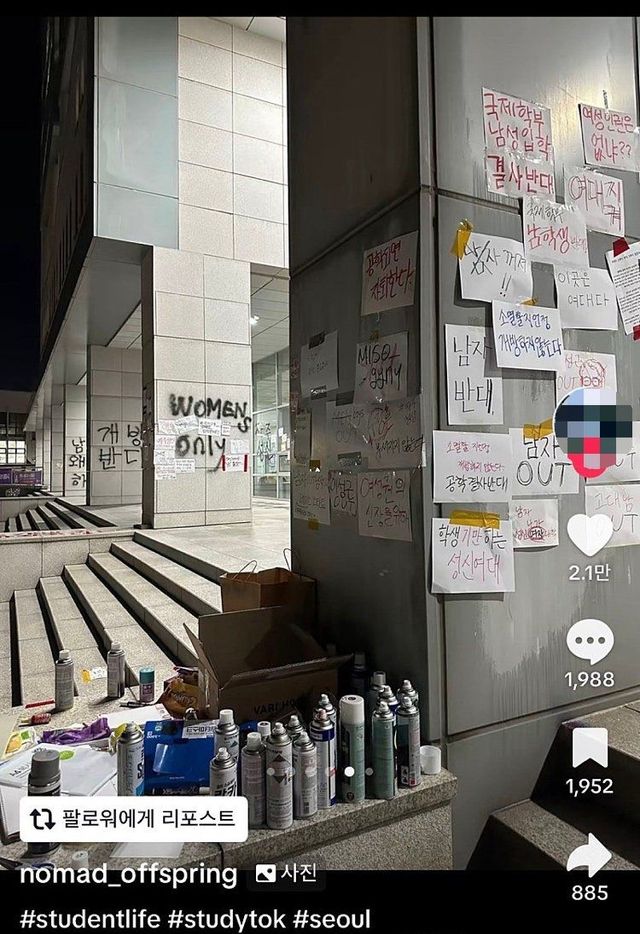Open the #seoul hashtag
The height and width of the screenshot is (934, 640).
pos(335,919)
